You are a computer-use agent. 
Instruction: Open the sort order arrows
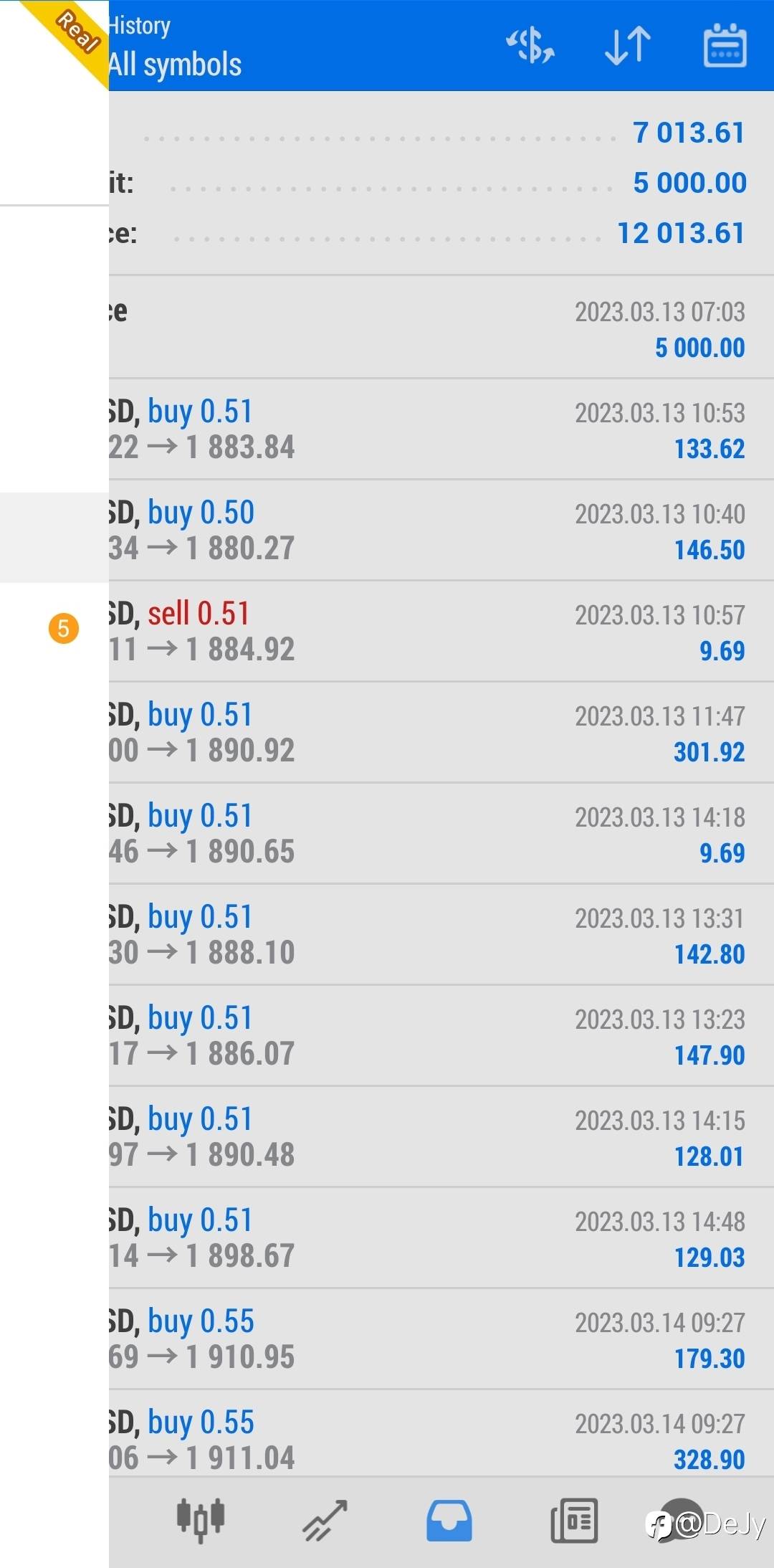[628, 46]
